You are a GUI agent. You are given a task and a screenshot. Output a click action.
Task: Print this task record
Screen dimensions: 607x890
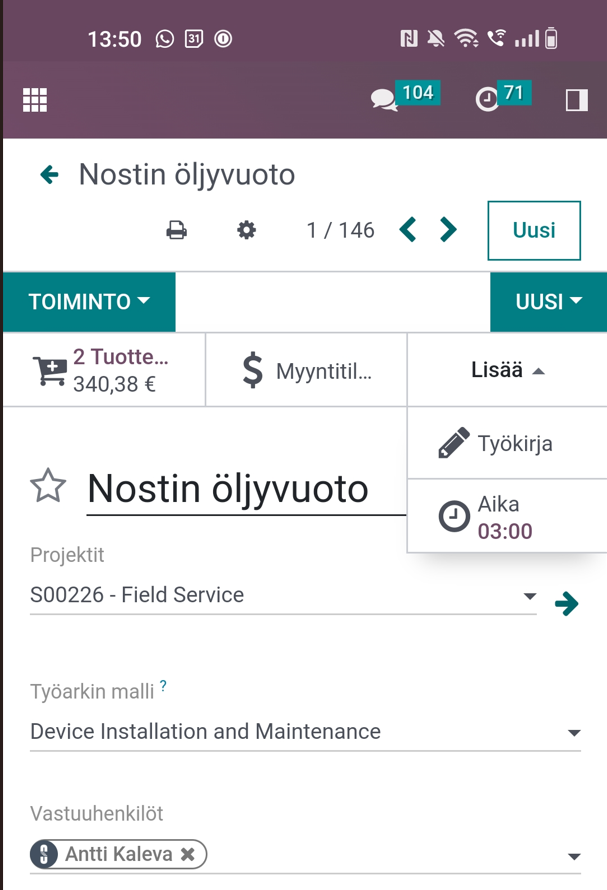tap(177, 231)
